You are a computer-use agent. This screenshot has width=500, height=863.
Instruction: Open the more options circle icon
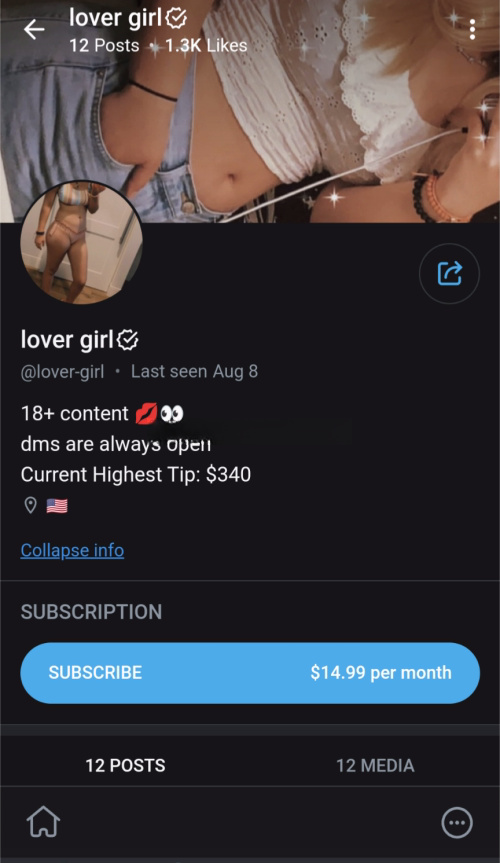(457, 823)
